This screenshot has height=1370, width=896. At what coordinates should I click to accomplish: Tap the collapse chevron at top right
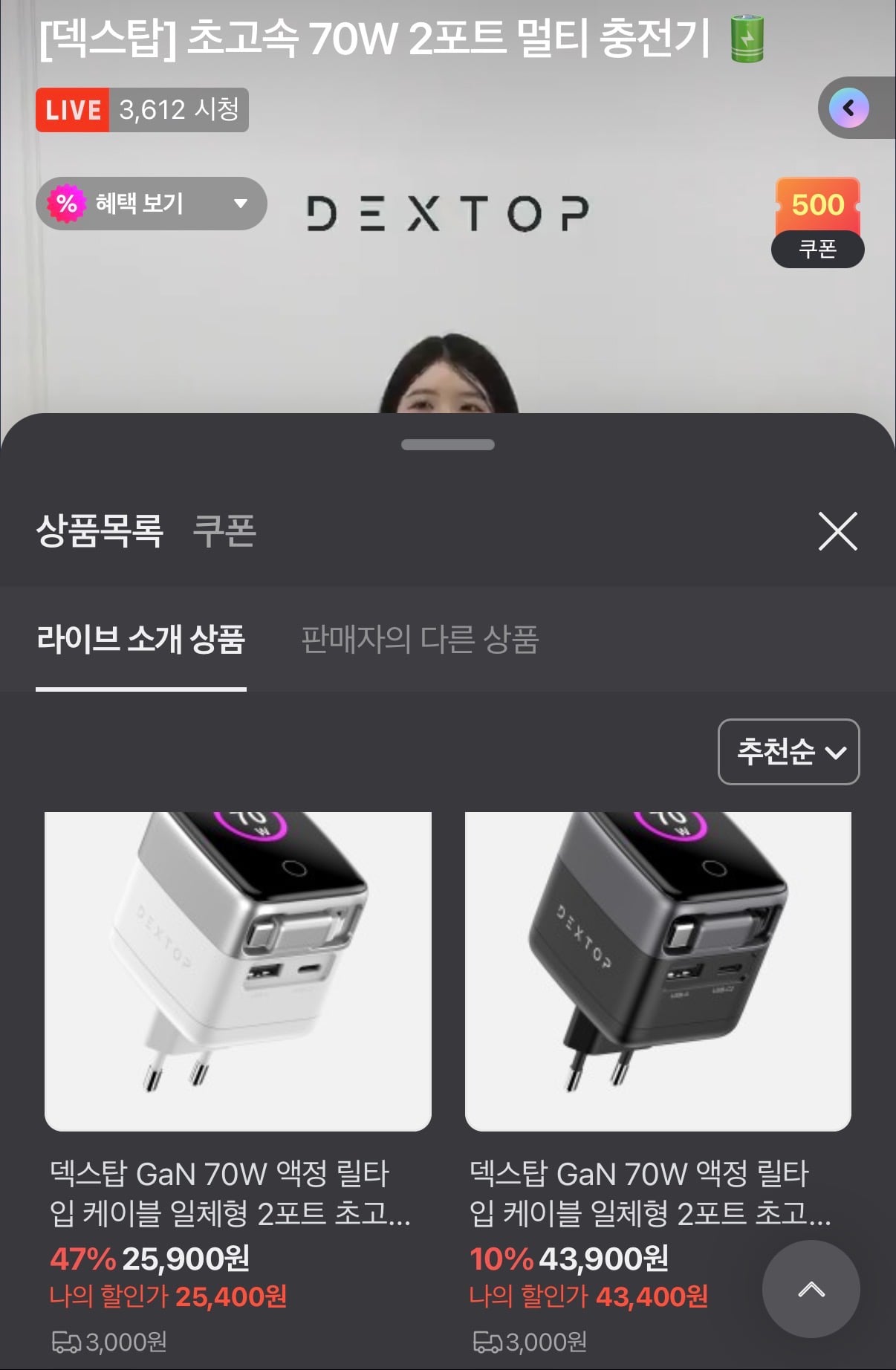[x=851, y=108]
